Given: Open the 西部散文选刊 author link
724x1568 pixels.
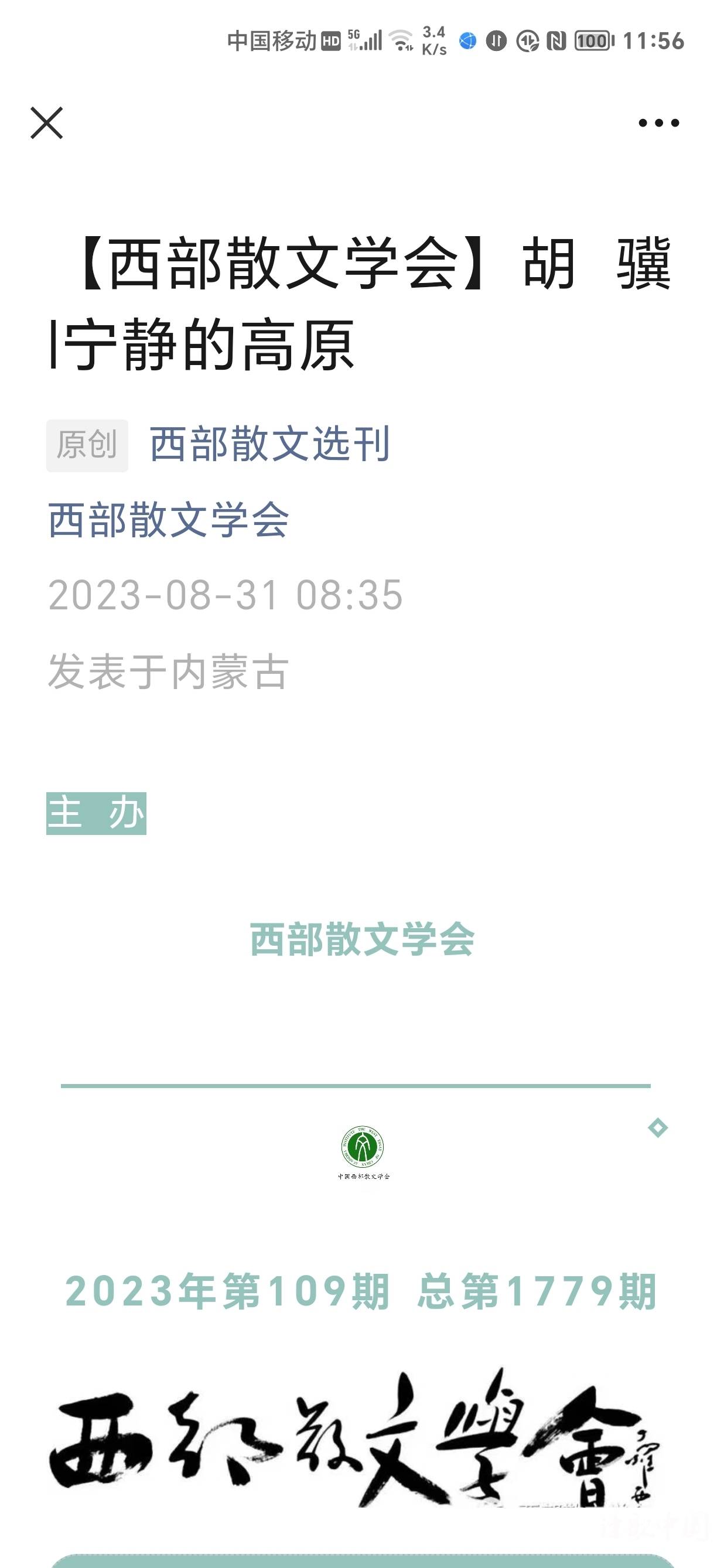Looking at the screenshot, I should [269, 444].
